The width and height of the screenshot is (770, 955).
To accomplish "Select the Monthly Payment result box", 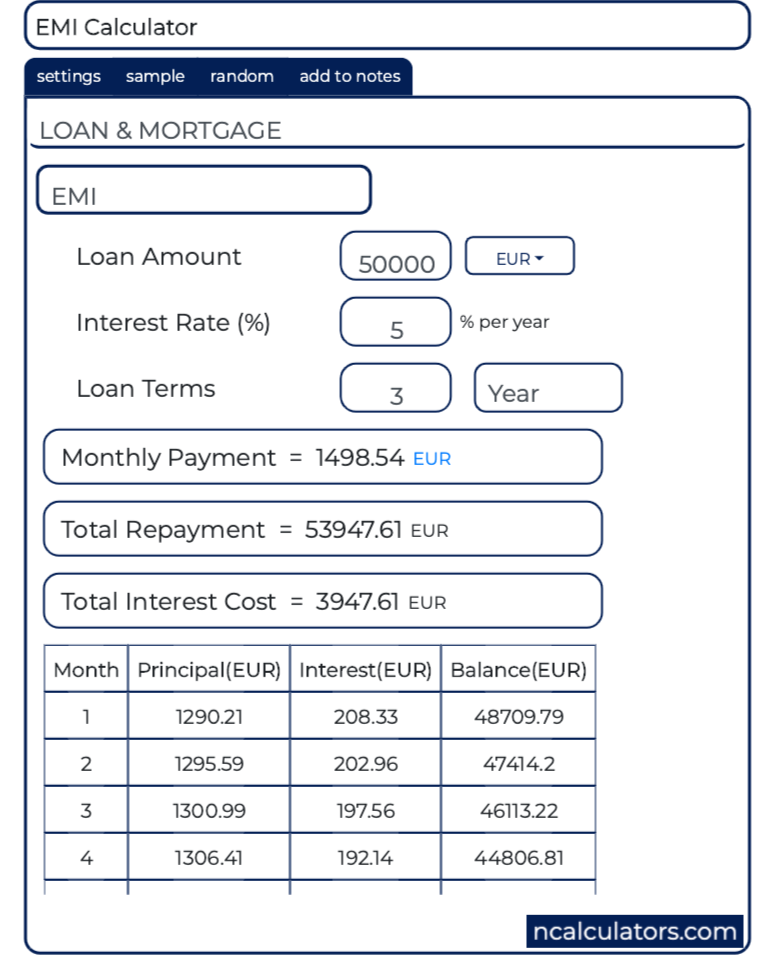I will point(322,457).
